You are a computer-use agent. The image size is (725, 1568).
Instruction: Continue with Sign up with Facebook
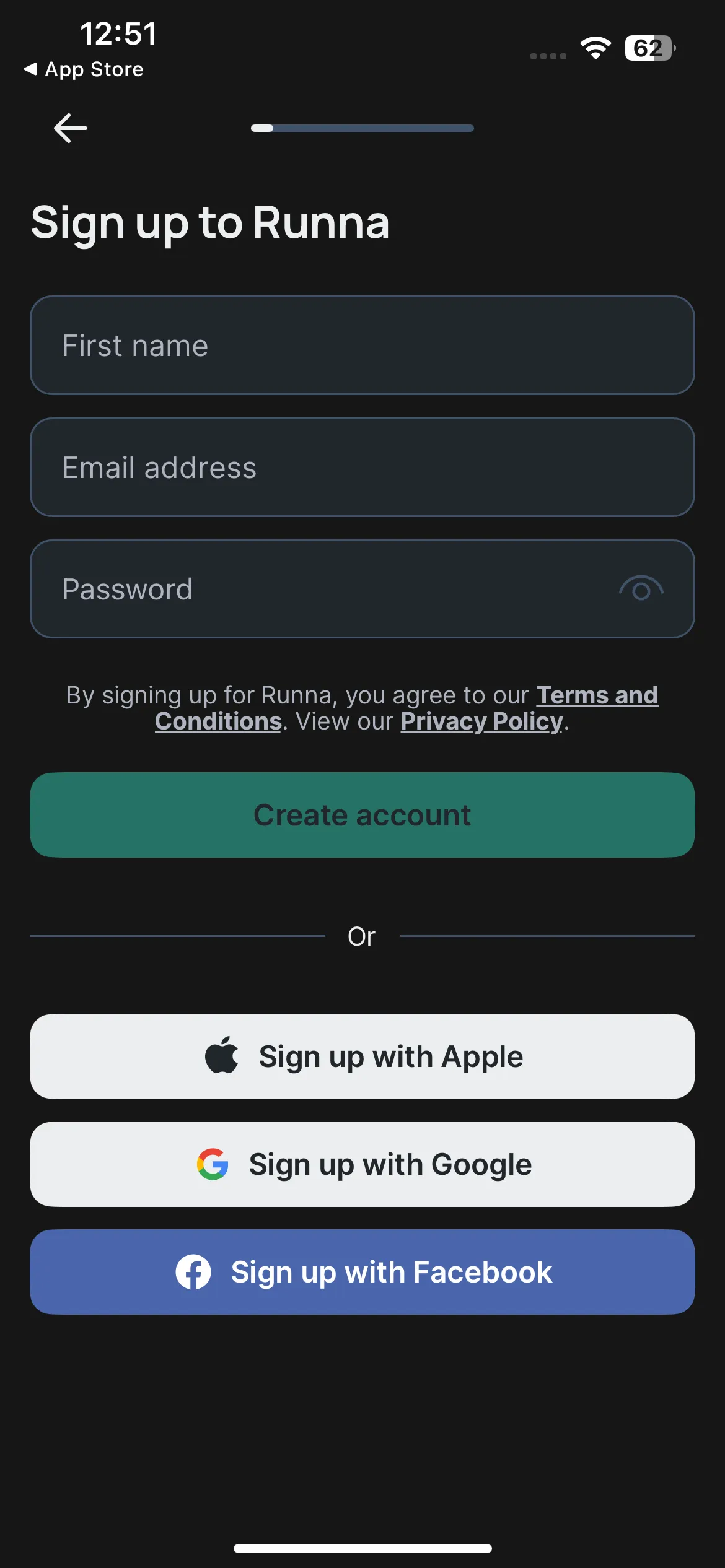pos(362,1272)
